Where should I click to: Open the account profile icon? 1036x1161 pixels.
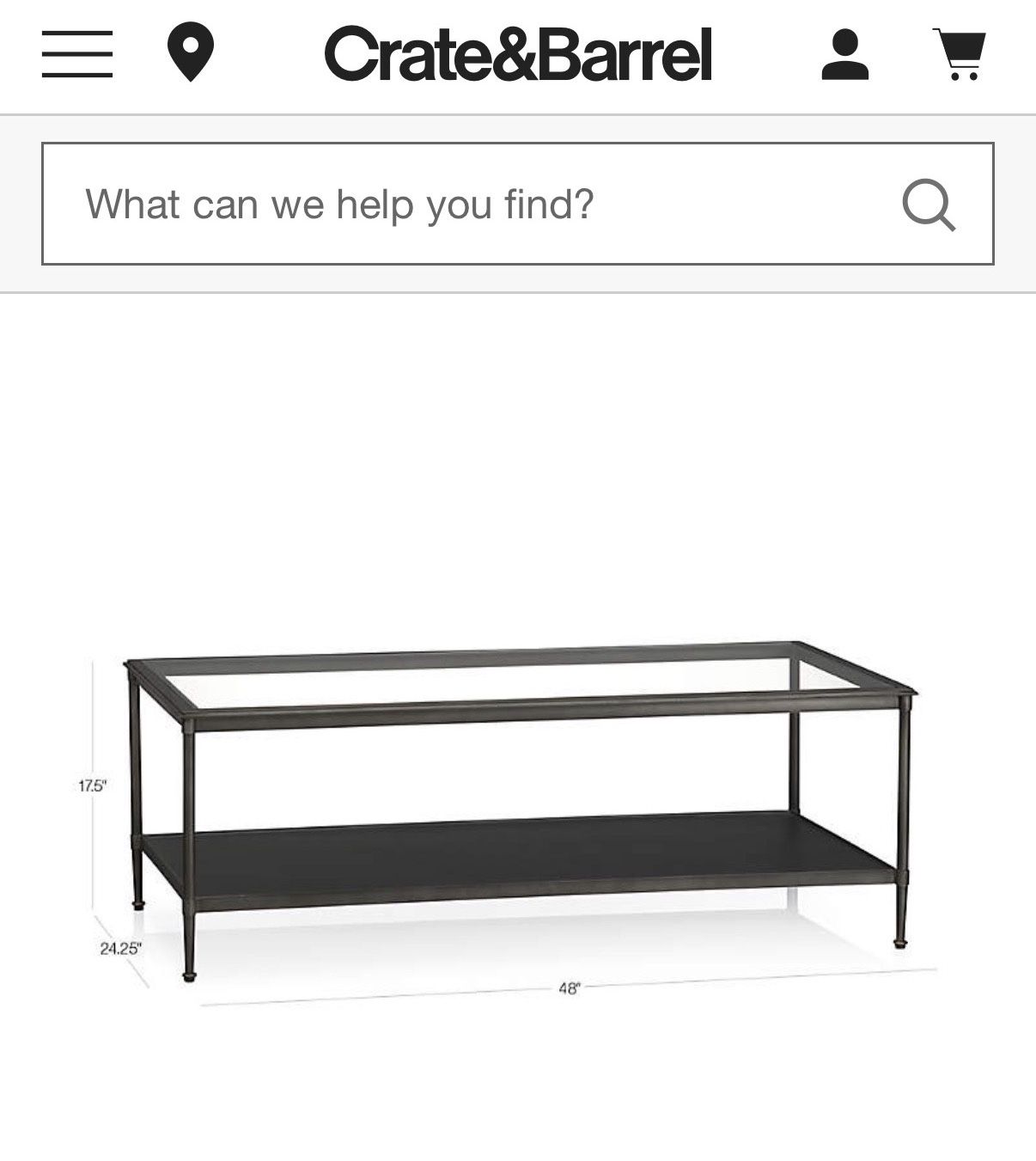tap(845, 55)
